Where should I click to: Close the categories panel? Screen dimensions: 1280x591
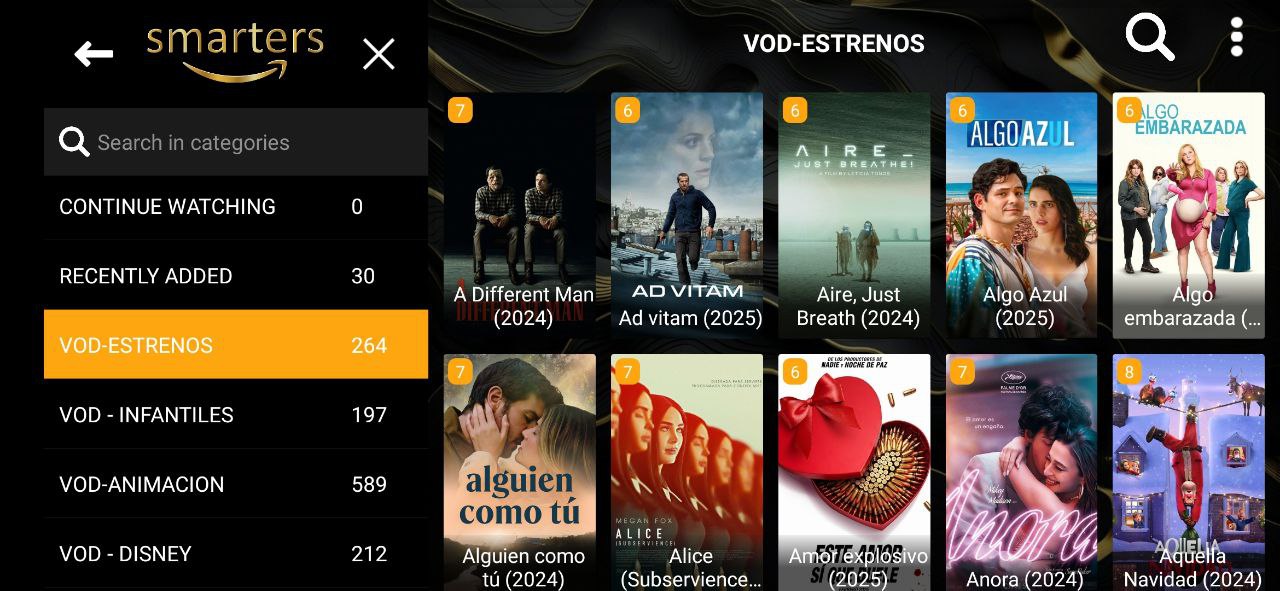[378, 54]
